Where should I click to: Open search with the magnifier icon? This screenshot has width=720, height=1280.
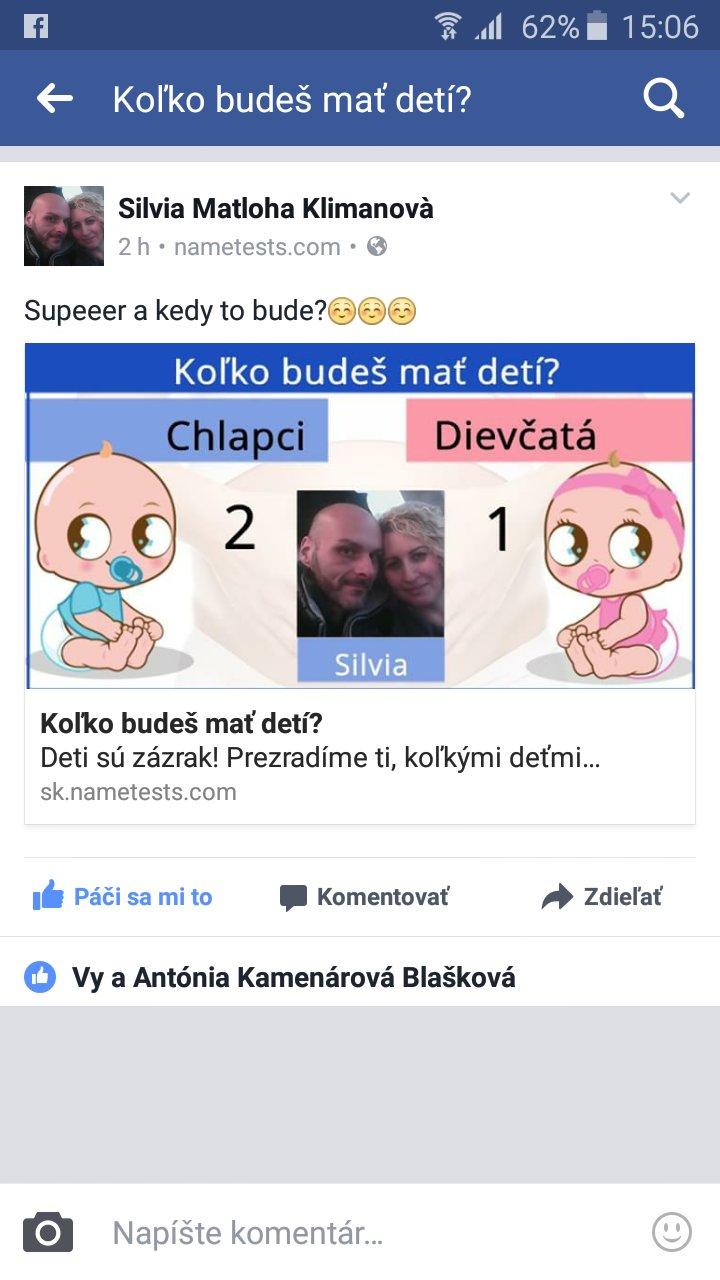663,98
